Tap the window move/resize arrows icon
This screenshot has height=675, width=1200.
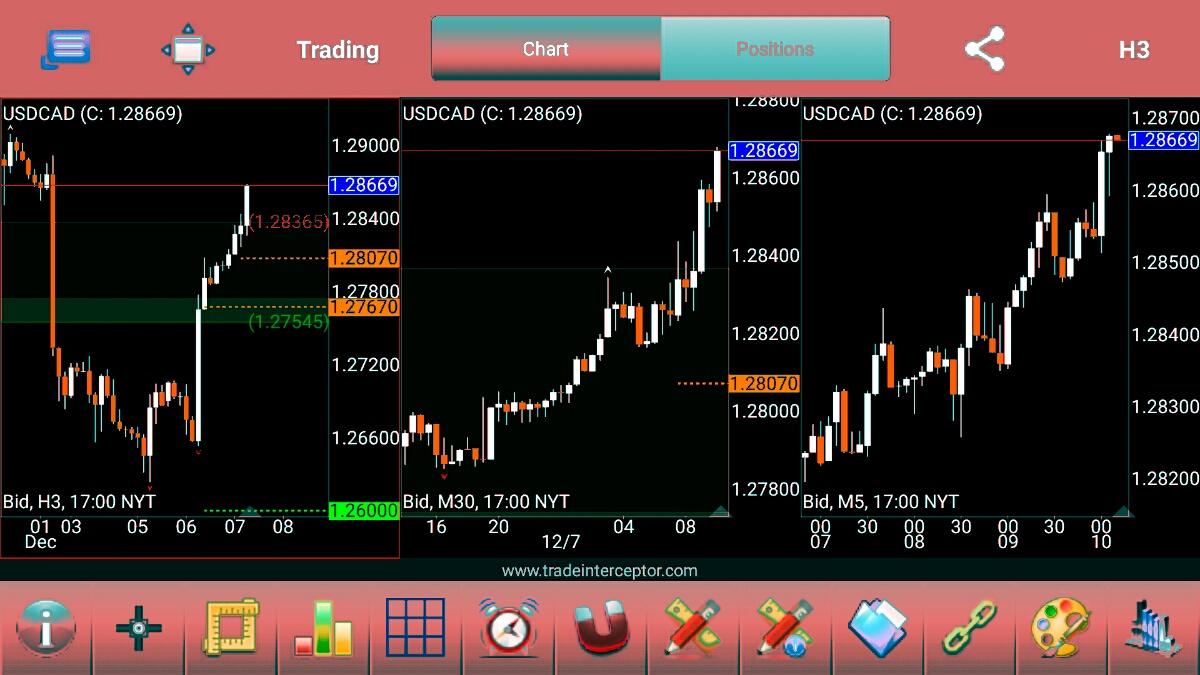pos(188,49)
